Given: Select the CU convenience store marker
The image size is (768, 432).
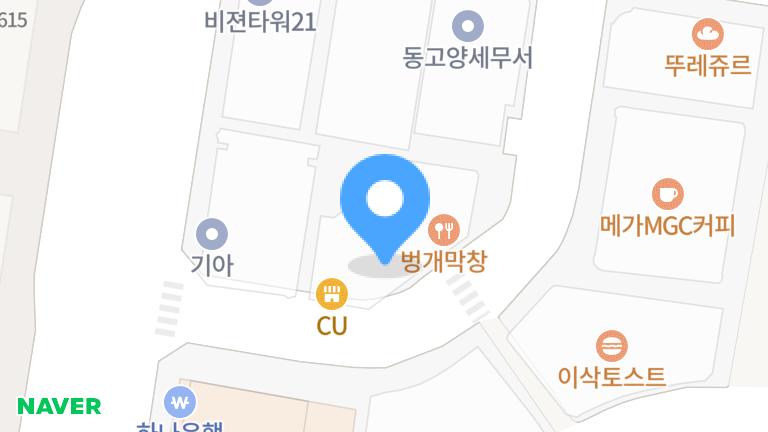Looking at the screenshot, I should 331,294.
